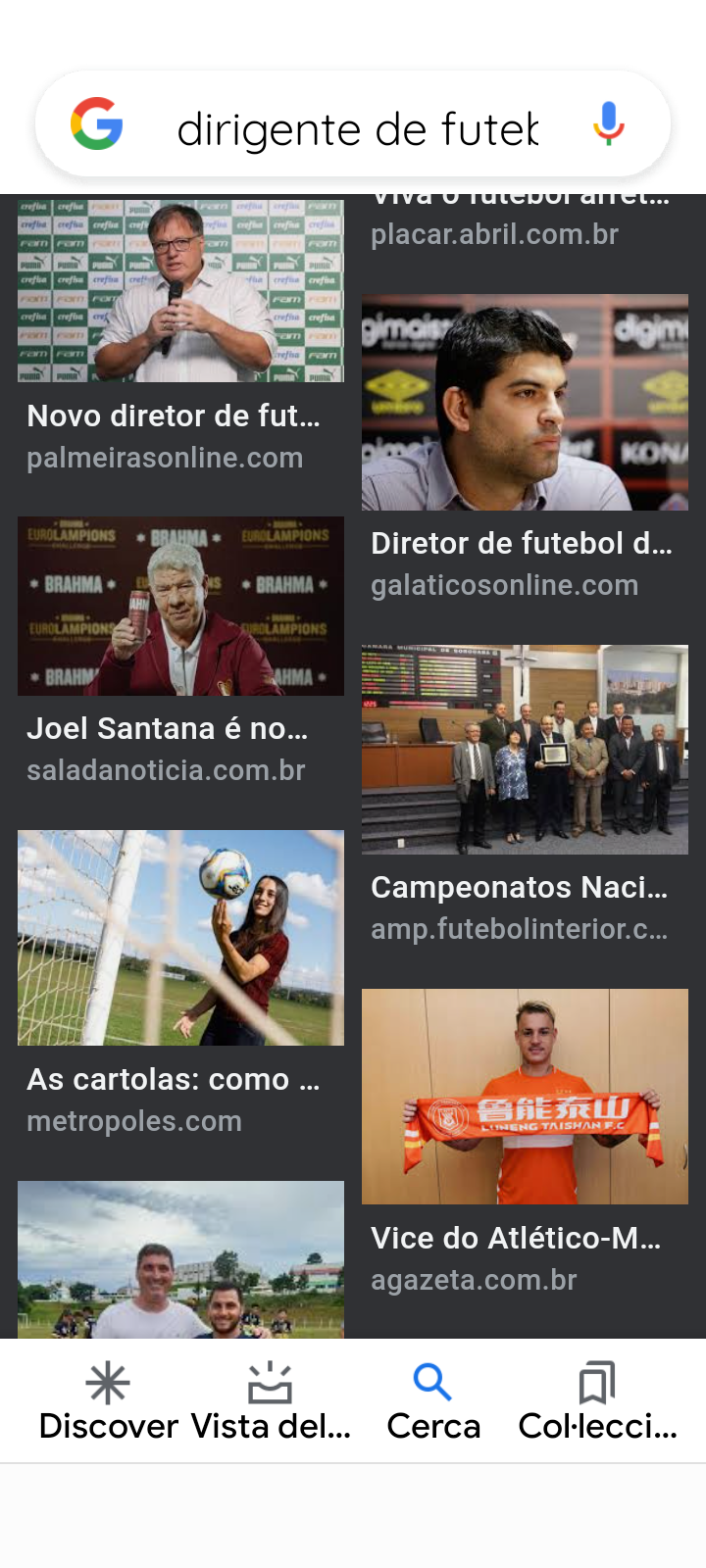Tap the search box with "dirigente de futebol"

pos(358,128)
